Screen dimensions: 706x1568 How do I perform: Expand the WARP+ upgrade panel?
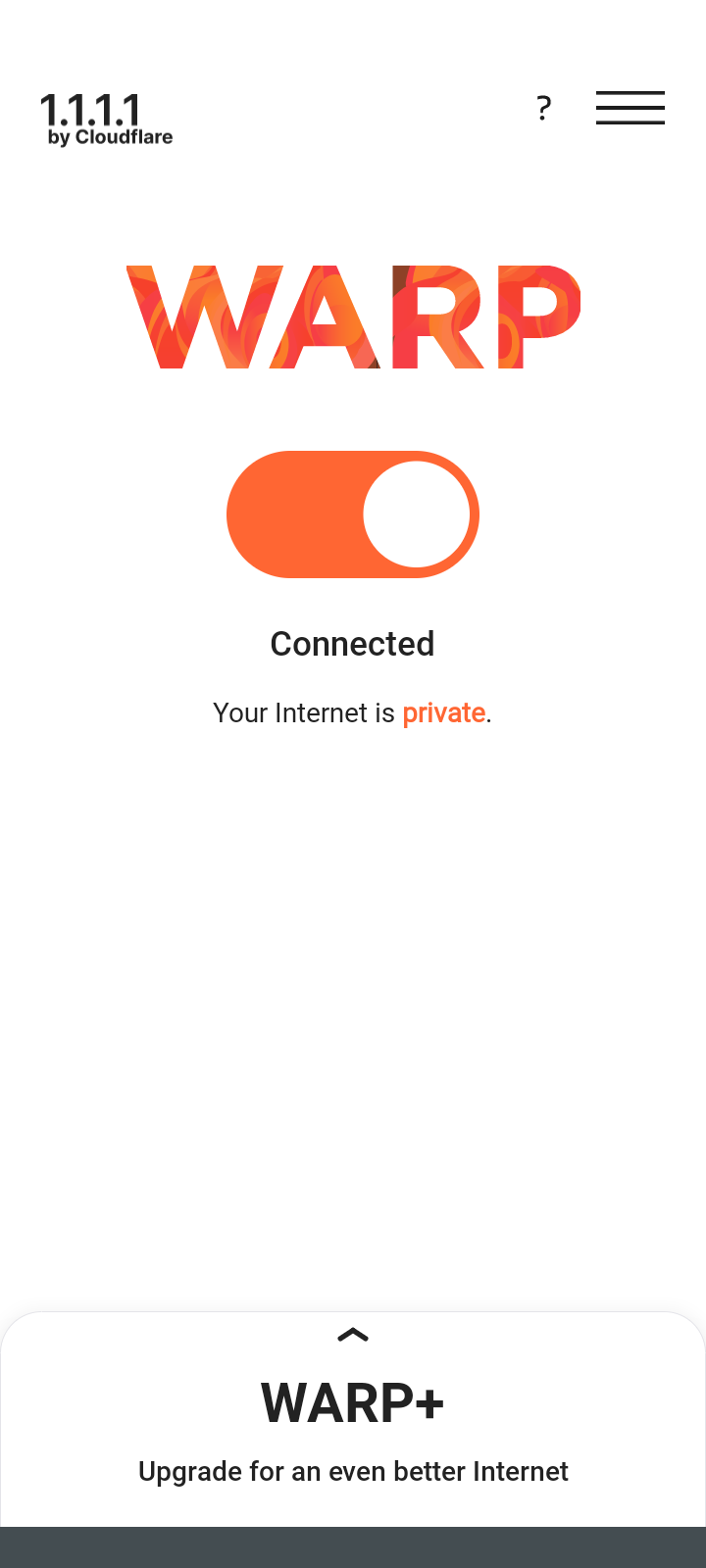(x=353, y=1335)
